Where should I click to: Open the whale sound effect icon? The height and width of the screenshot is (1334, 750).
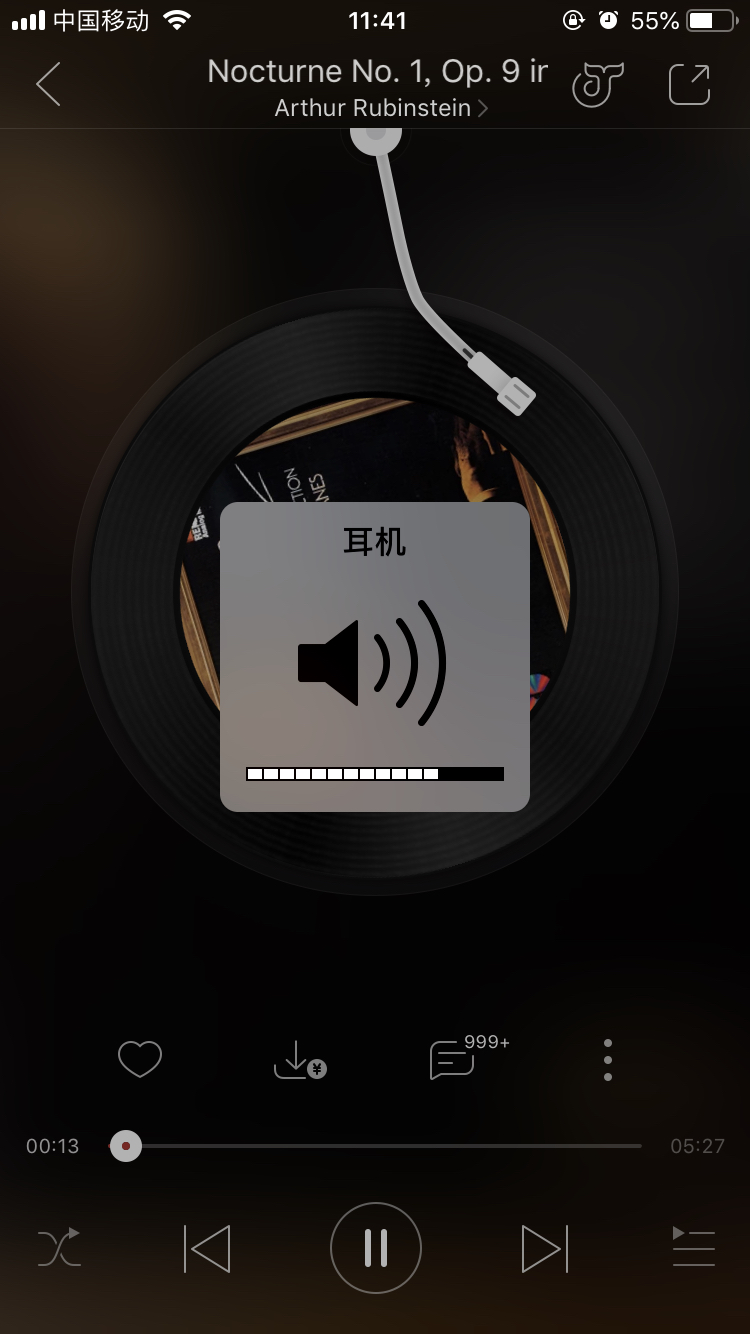click(x=597, y=84)
